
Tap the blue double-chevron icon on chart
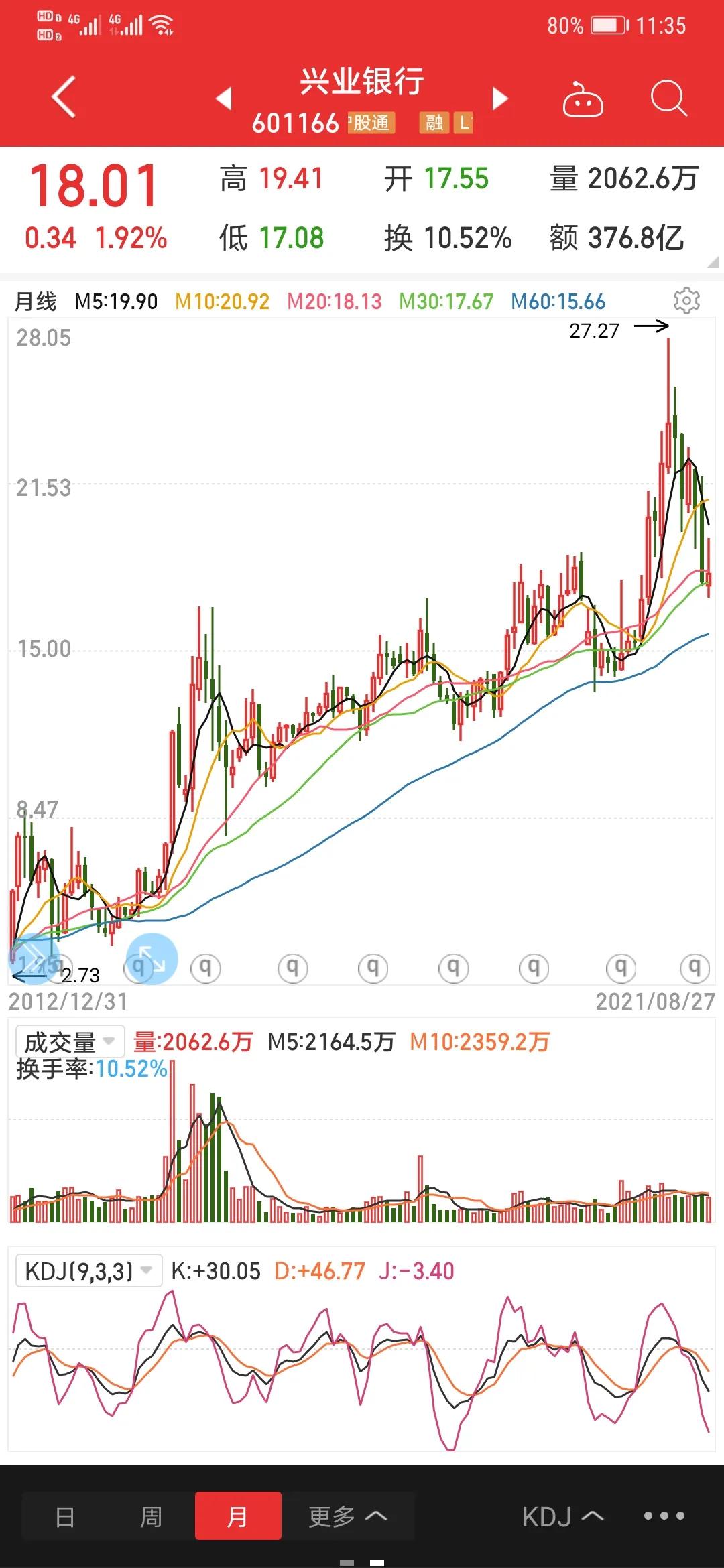click(35, 957)
